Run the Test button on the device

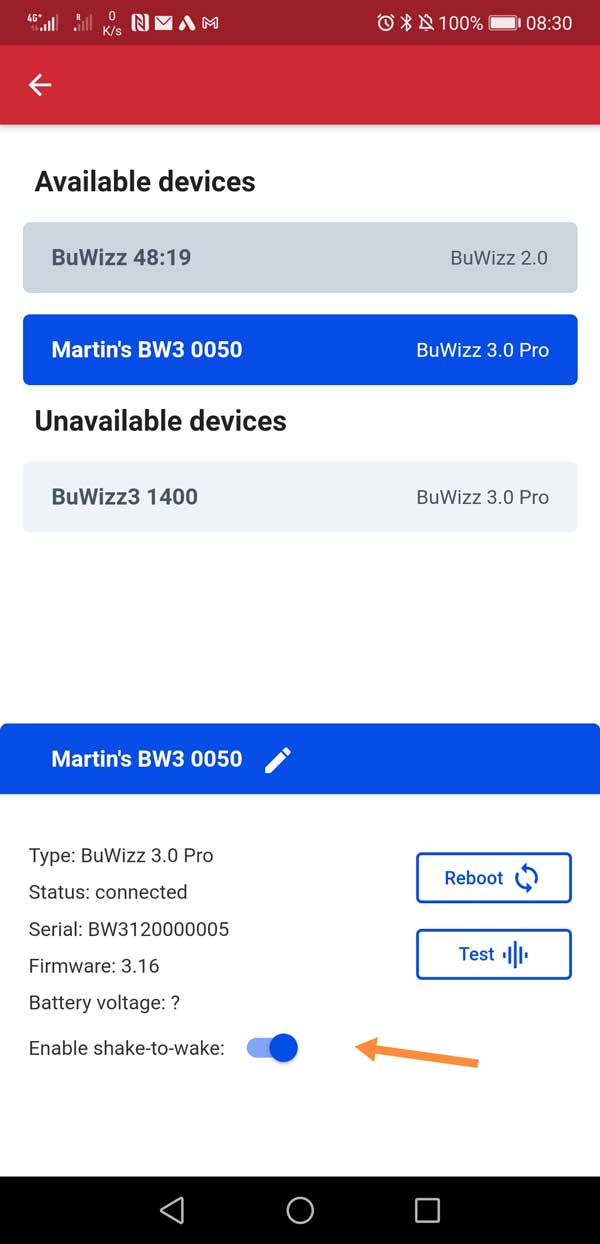click(x=493, y=954)
